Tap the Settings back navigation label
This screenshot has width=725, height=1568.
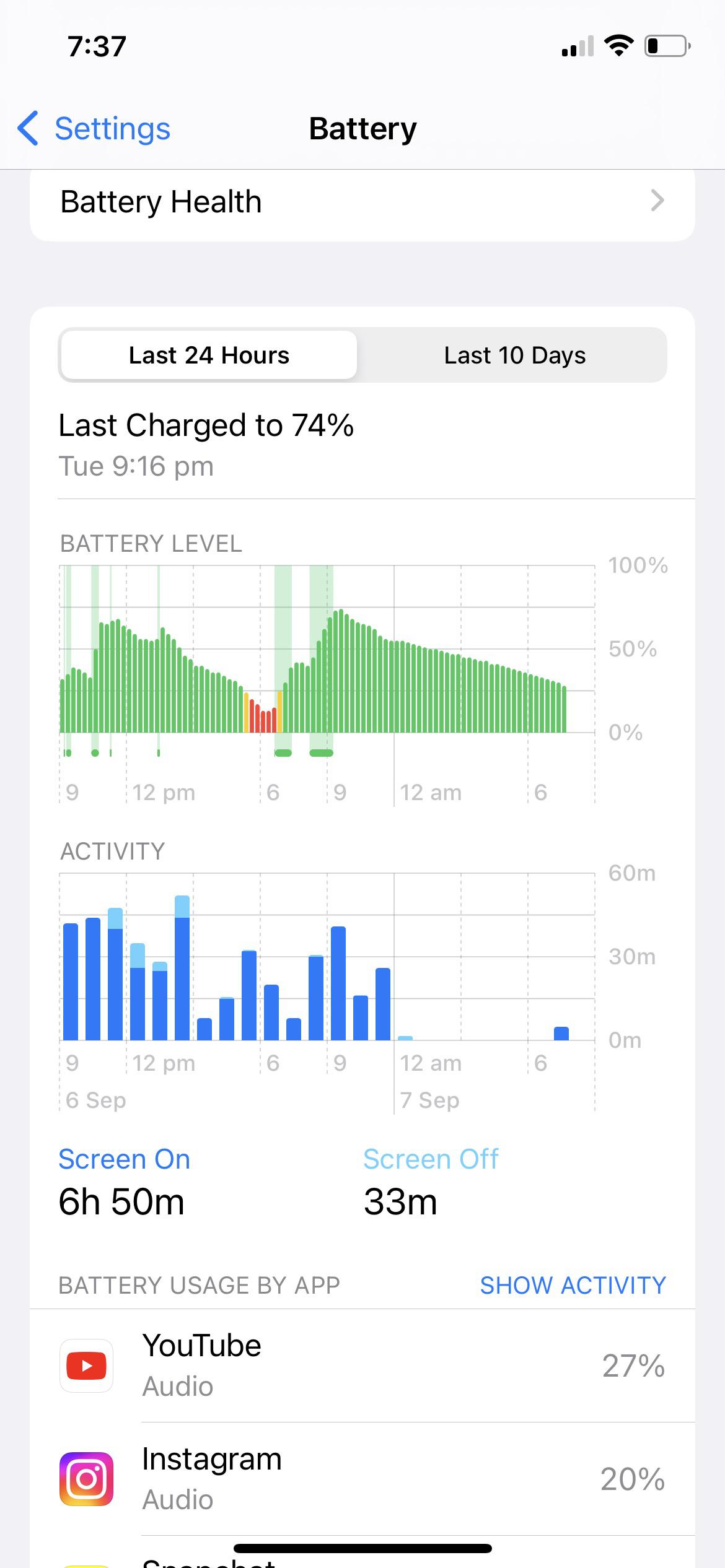tap(112, 128)
